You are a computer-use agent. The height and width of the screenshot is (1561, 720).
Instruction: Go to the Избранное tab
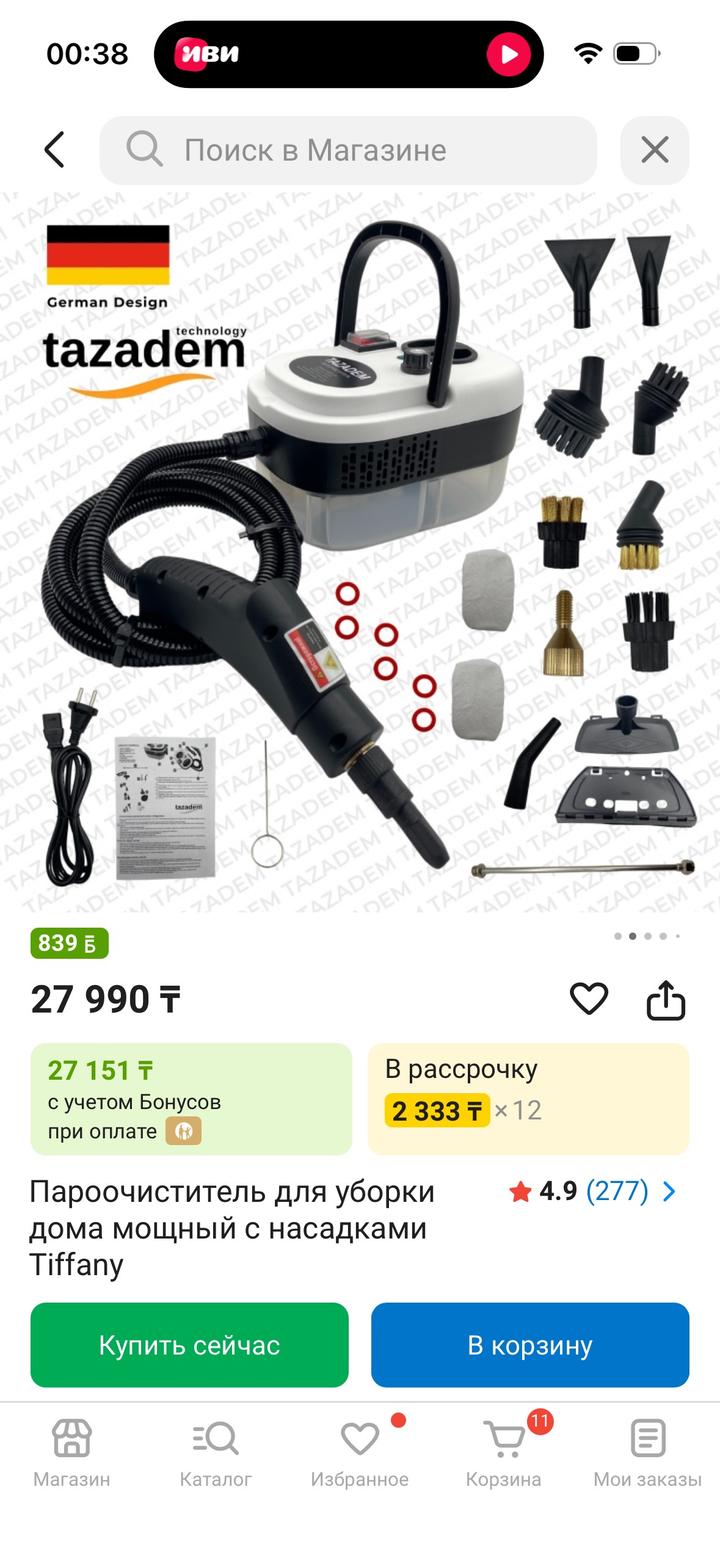point(360,1453)
